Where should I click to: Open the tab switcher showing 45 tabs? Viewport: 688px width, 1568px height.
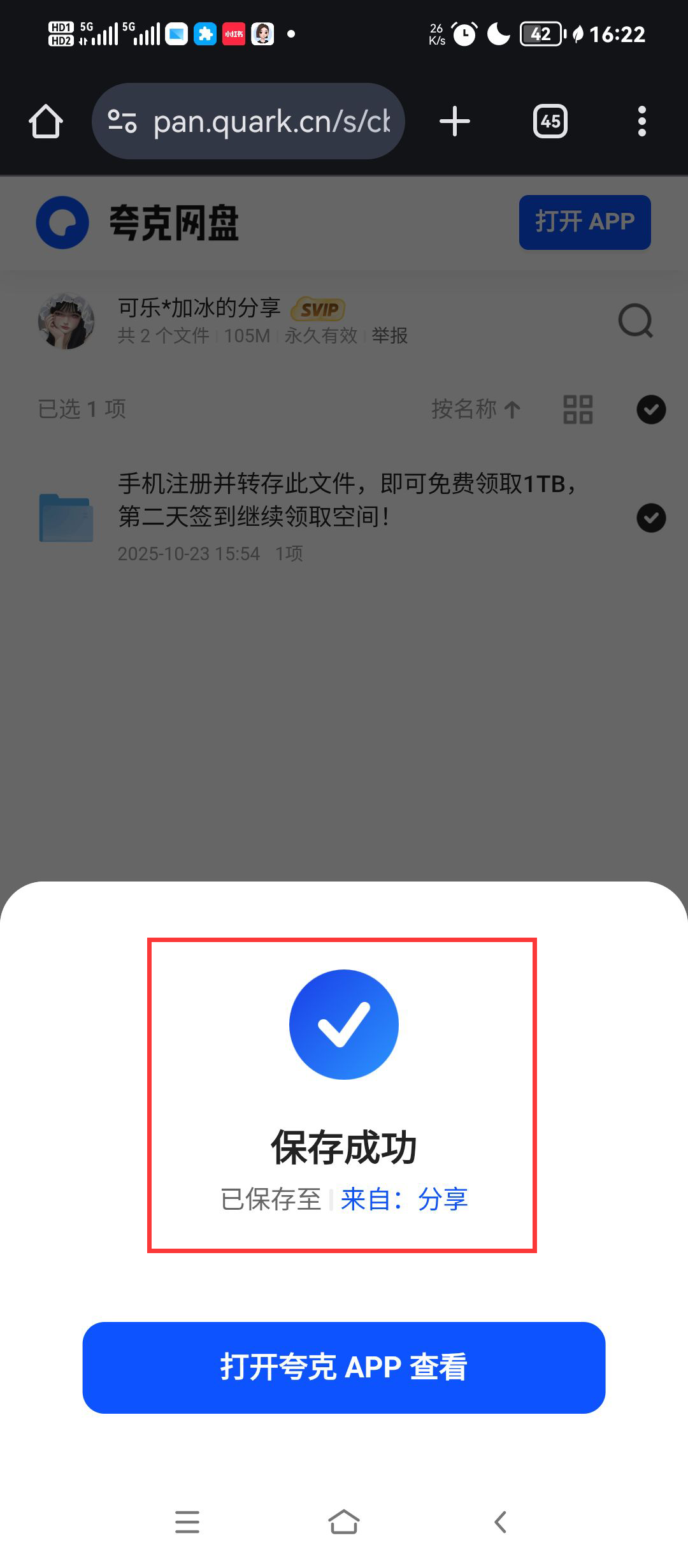pos(550,121)
